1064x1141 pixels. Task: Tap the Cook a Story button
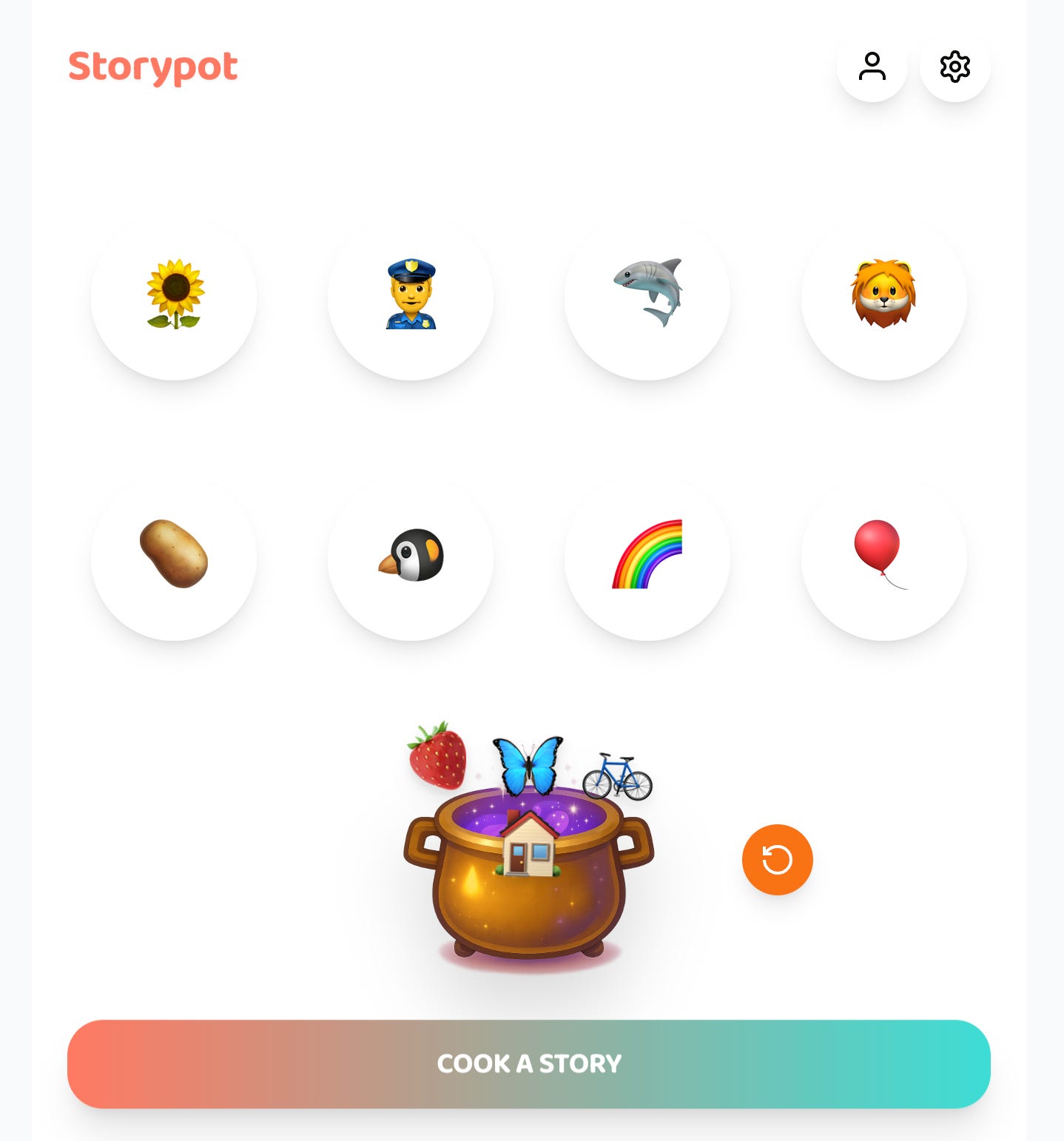tap(528, 1063)
